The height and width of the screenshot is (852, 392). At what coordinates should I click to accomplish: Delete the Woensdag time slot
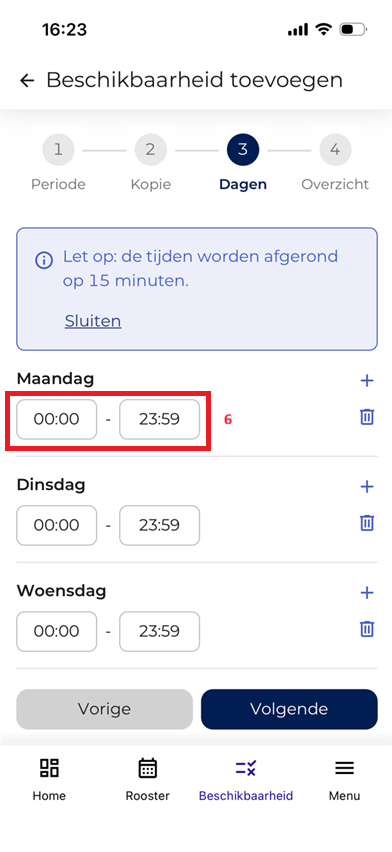(x=367, y=629)
